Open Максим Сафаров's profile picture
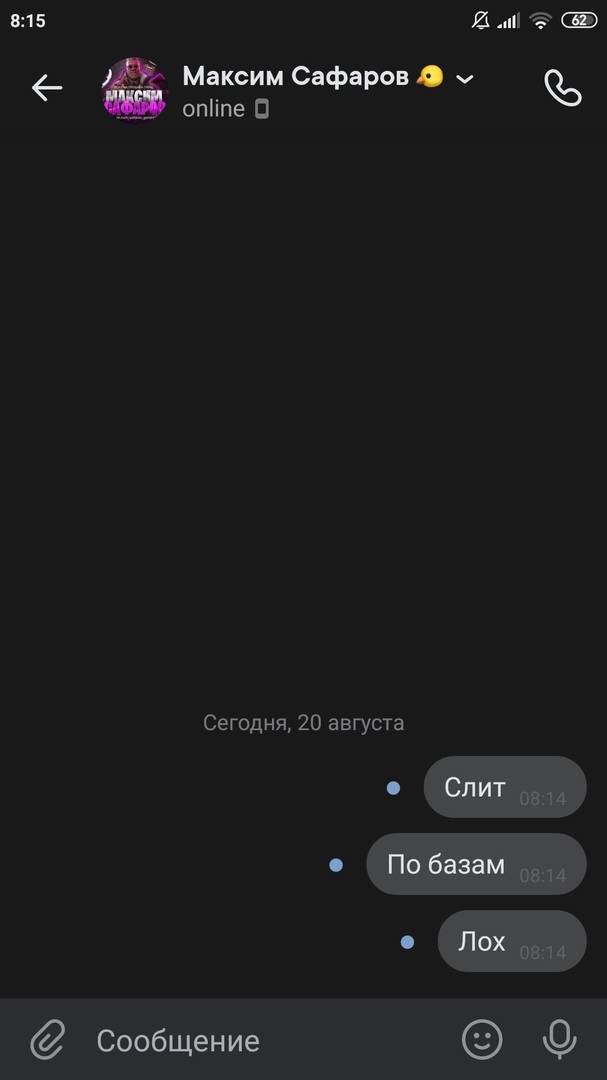Image resolution: width=607 pixels, height=1080 pixels. (134, 90)
